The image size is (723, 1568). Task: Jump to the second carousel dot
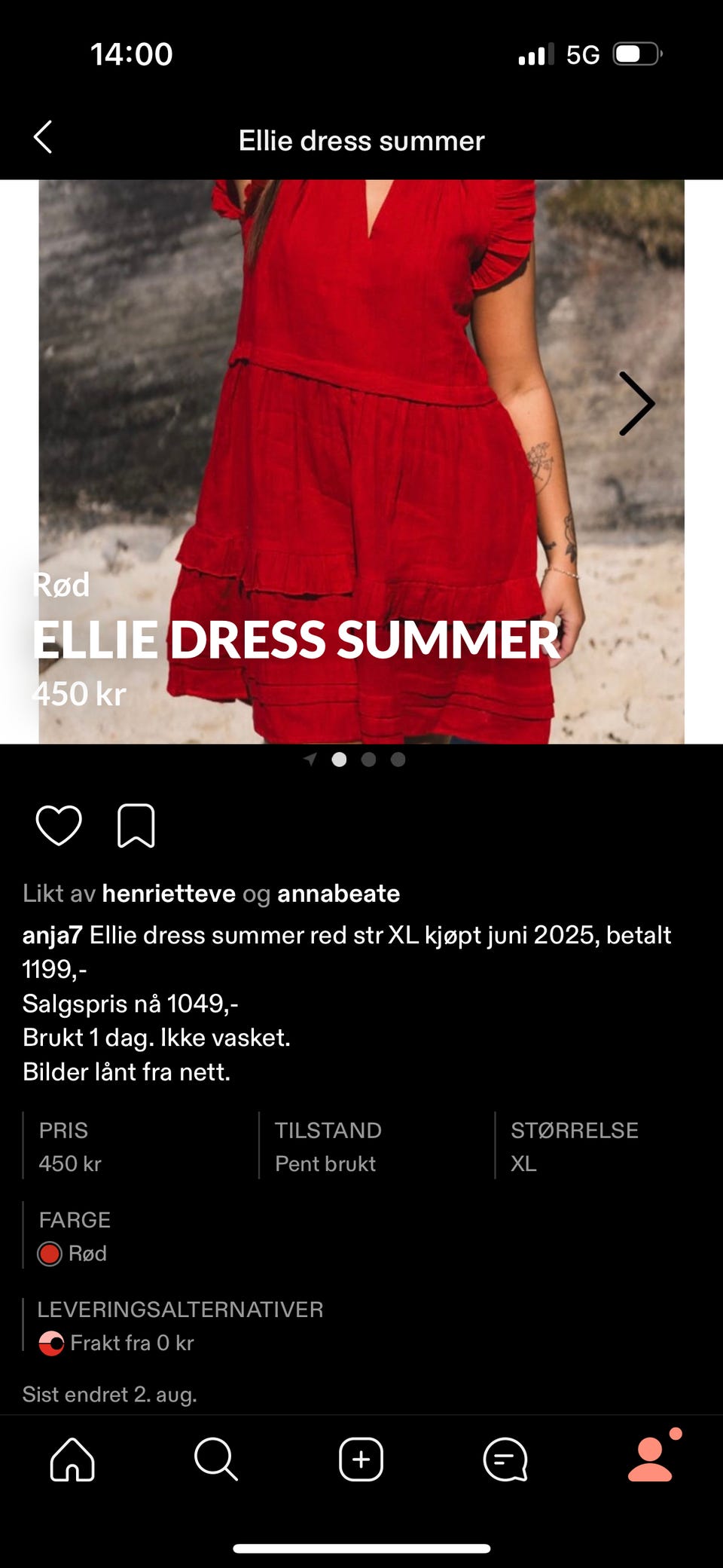(369, 760)
